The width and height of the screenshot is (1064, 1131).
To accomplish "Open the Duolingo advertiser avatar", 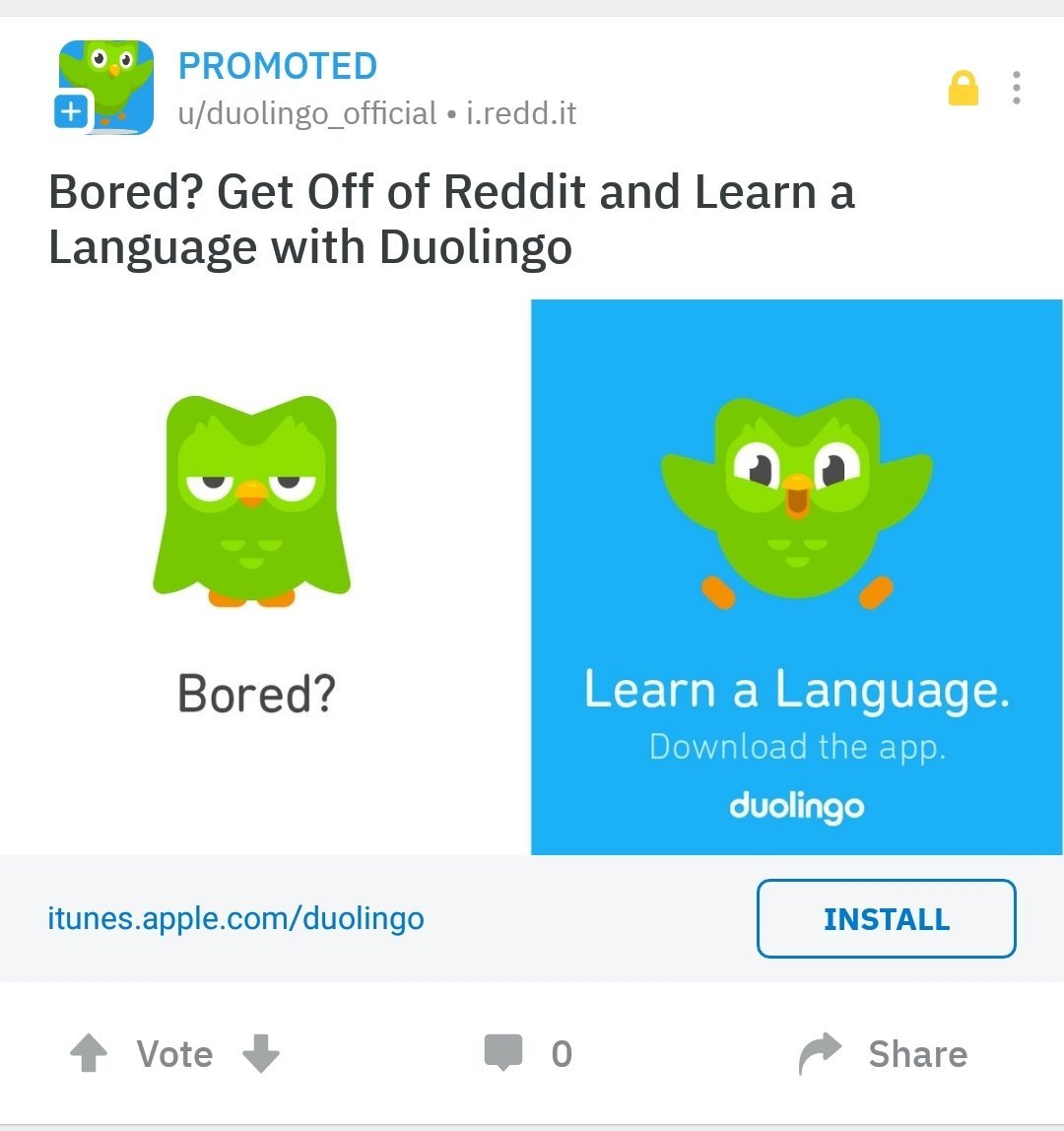I will pyautogui.click(x=106, y=88).
